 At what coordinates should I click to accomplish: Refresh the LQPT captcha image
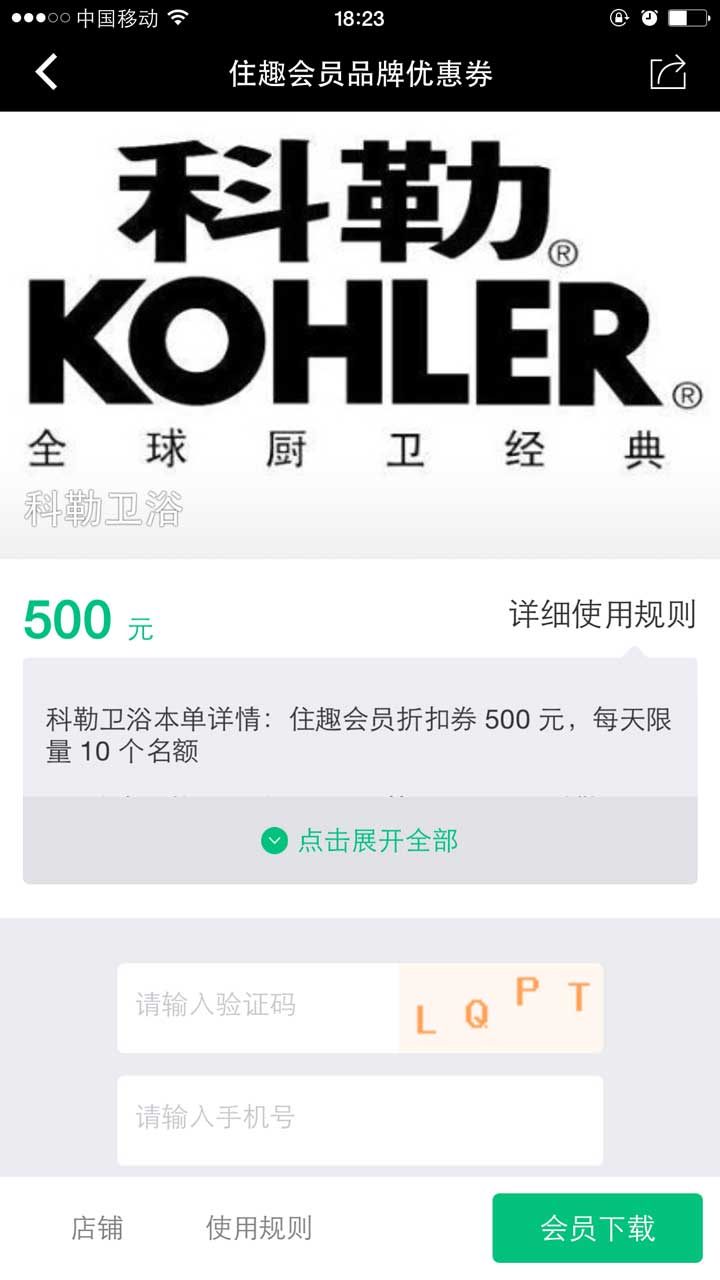tap(501, 1007)
